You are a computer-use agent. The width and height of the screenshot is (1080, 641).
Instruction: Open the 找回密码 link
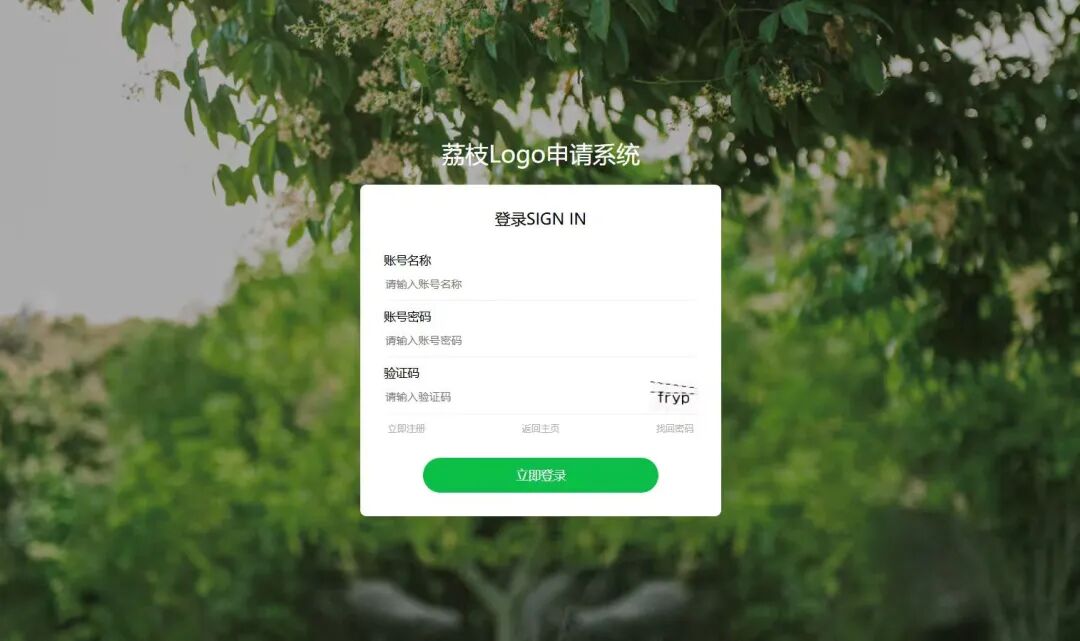[674, 429]
